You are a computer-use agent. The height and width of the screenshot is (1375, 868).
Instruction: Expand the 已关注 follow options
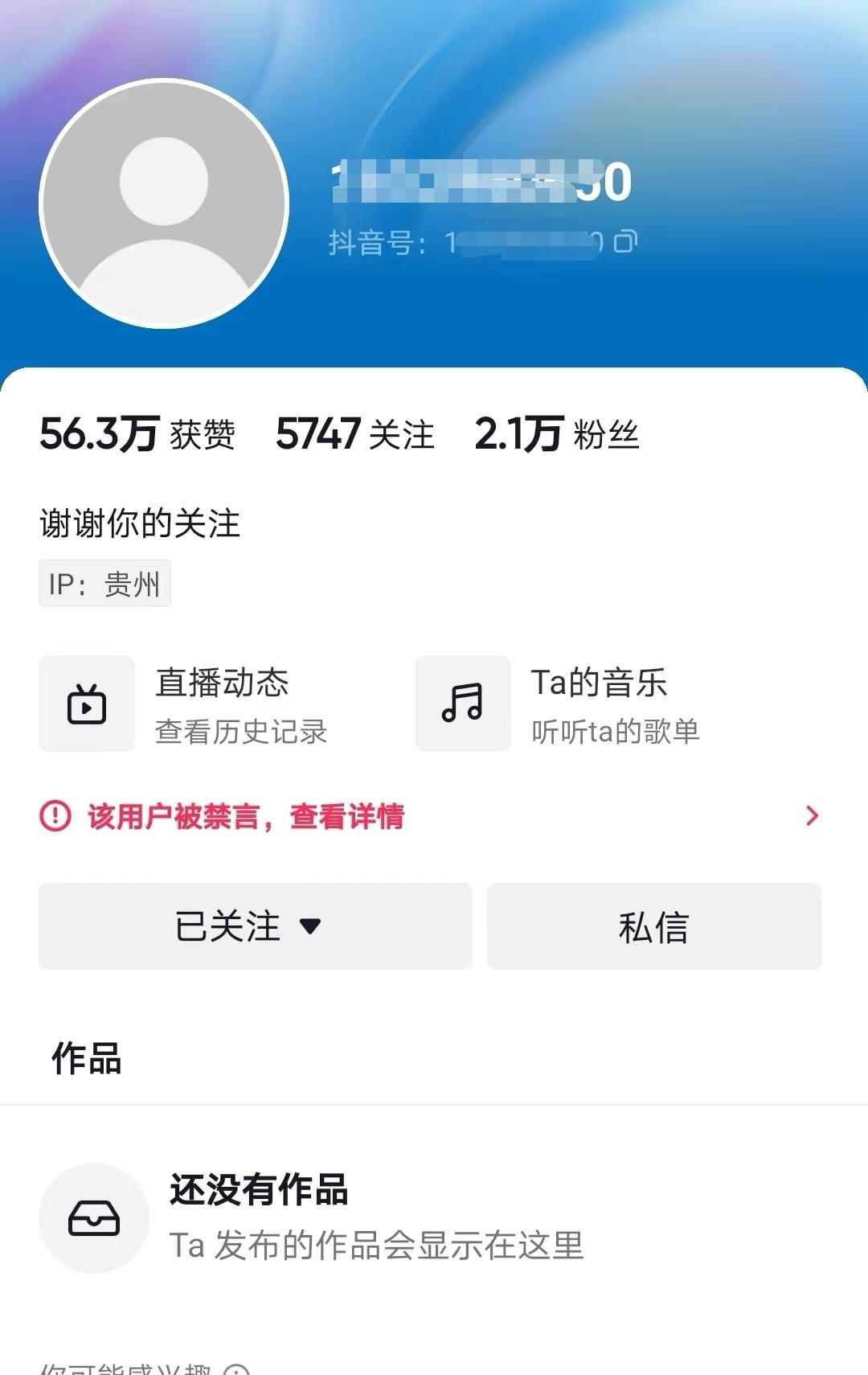255,926
